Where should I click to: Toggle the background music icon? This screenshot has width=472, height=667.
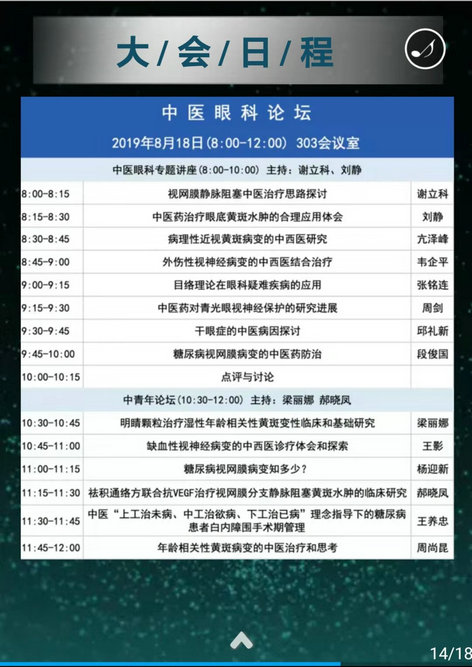[425, 49]
